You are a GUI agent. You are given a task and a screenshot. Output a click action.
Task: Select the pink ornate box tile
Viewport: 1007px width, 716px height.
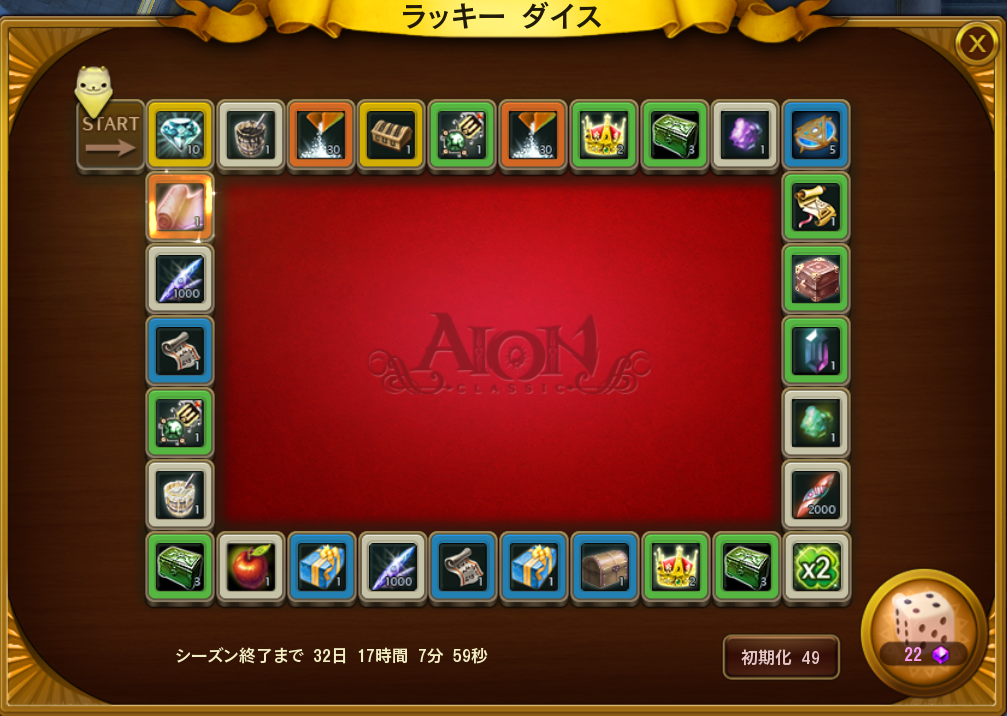[817, 278]
